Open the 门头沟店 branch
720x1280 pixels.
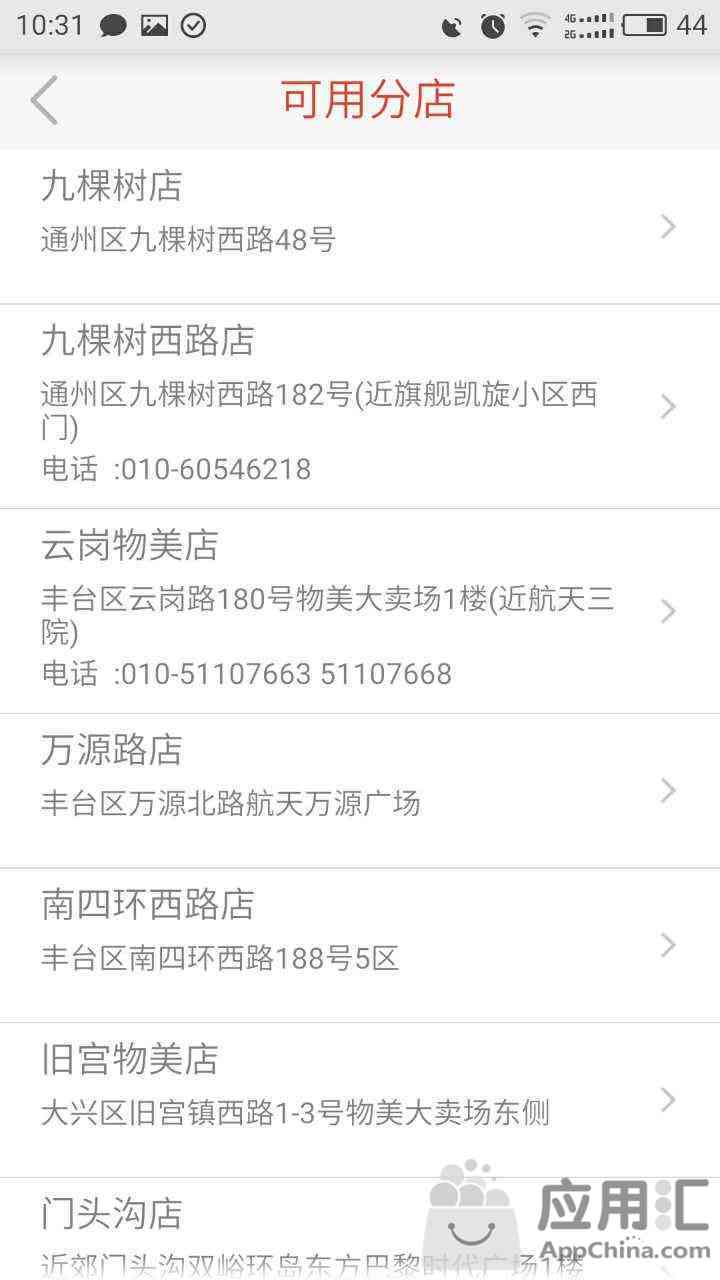360,1229
